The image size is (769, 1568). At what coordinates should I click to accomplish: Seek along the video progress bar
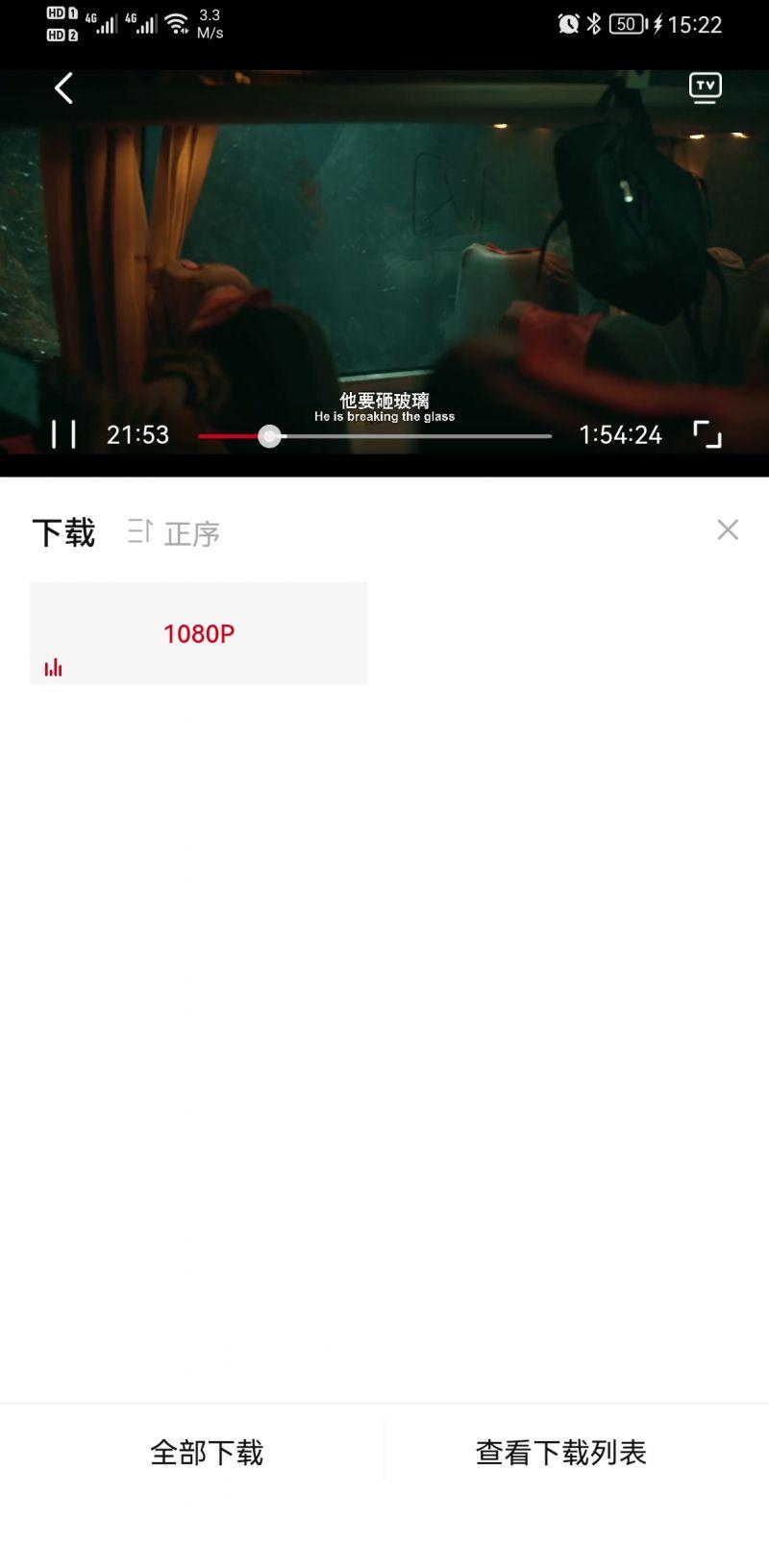click(375, 436)
